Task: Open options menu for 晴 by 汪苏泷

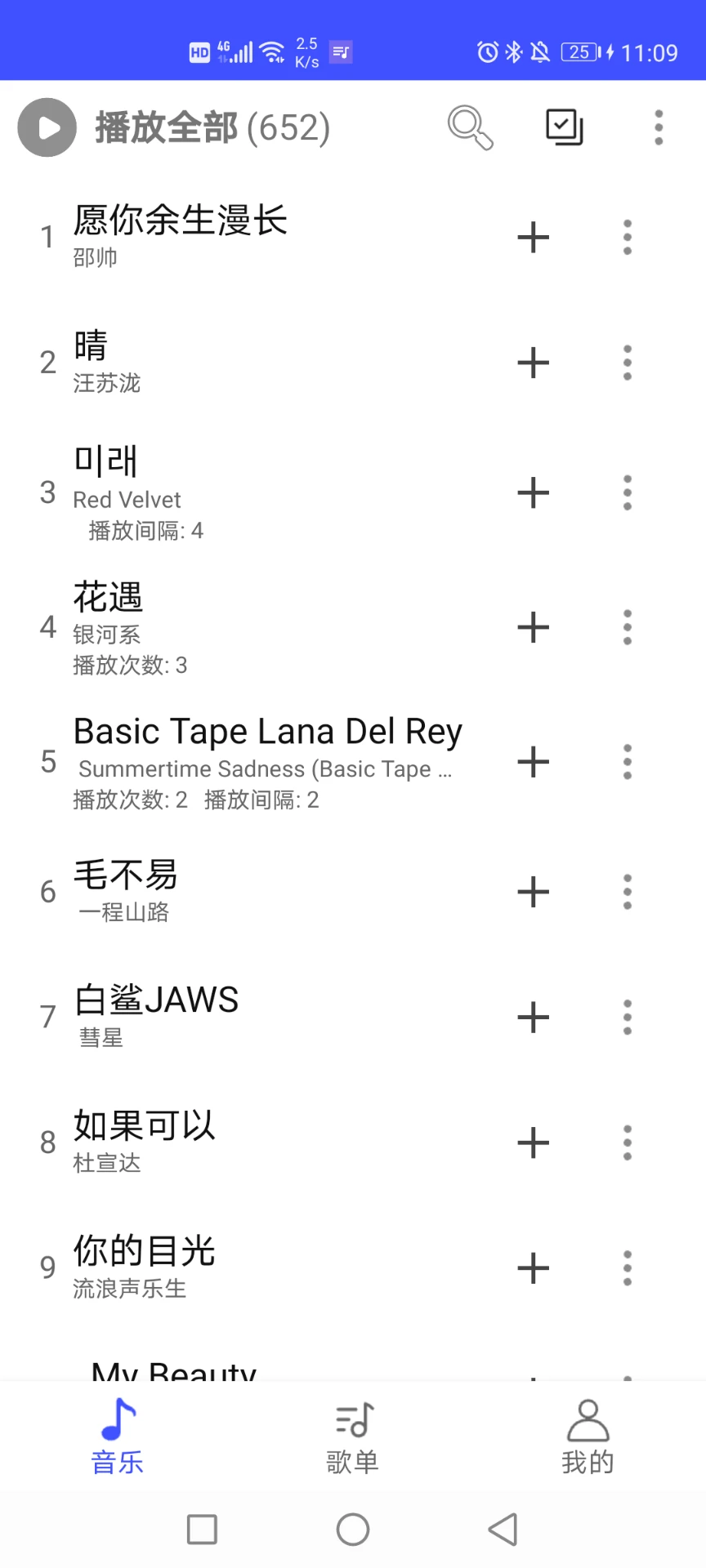Action: (627, 362)
